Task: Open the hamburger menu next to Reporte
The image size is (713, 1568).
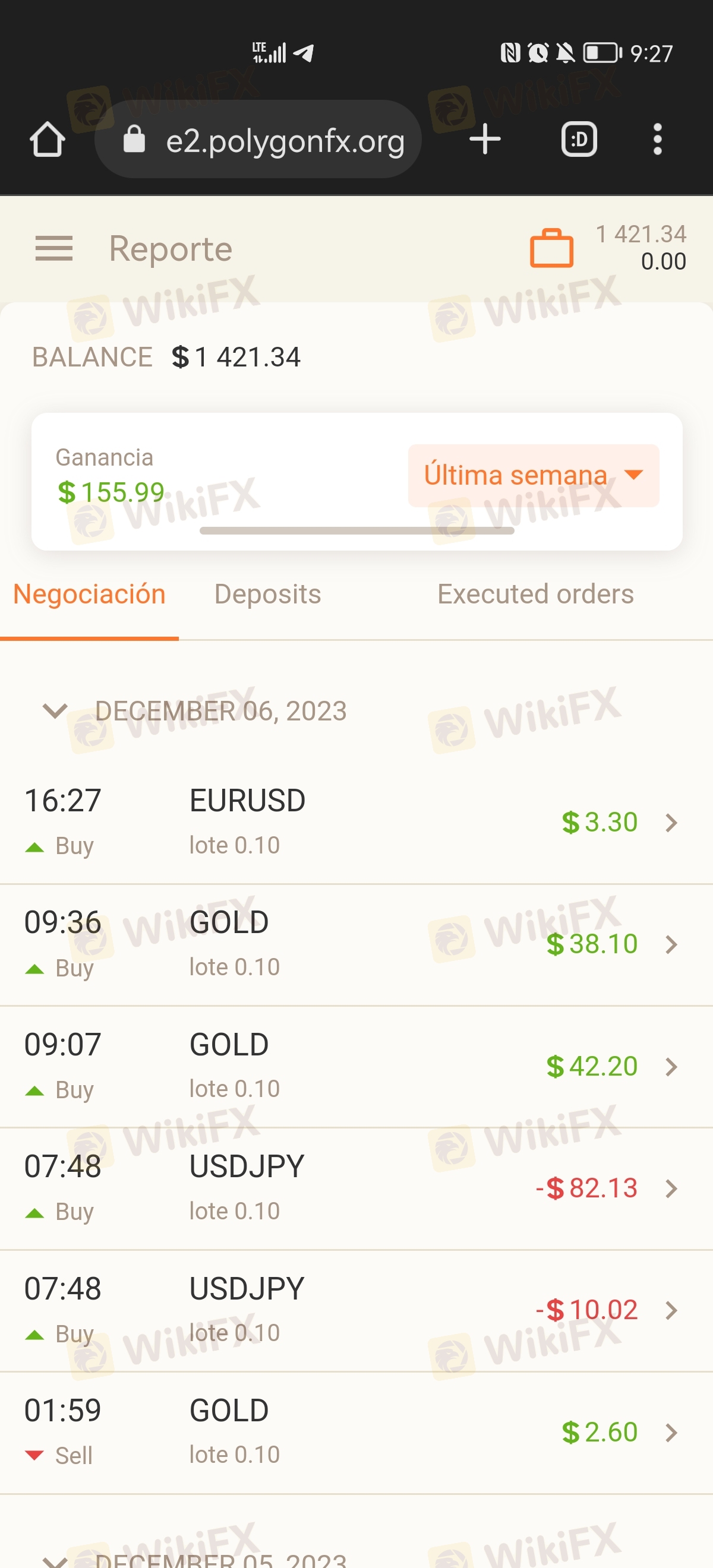Action: pyautogui.click(x=53, y=249)
